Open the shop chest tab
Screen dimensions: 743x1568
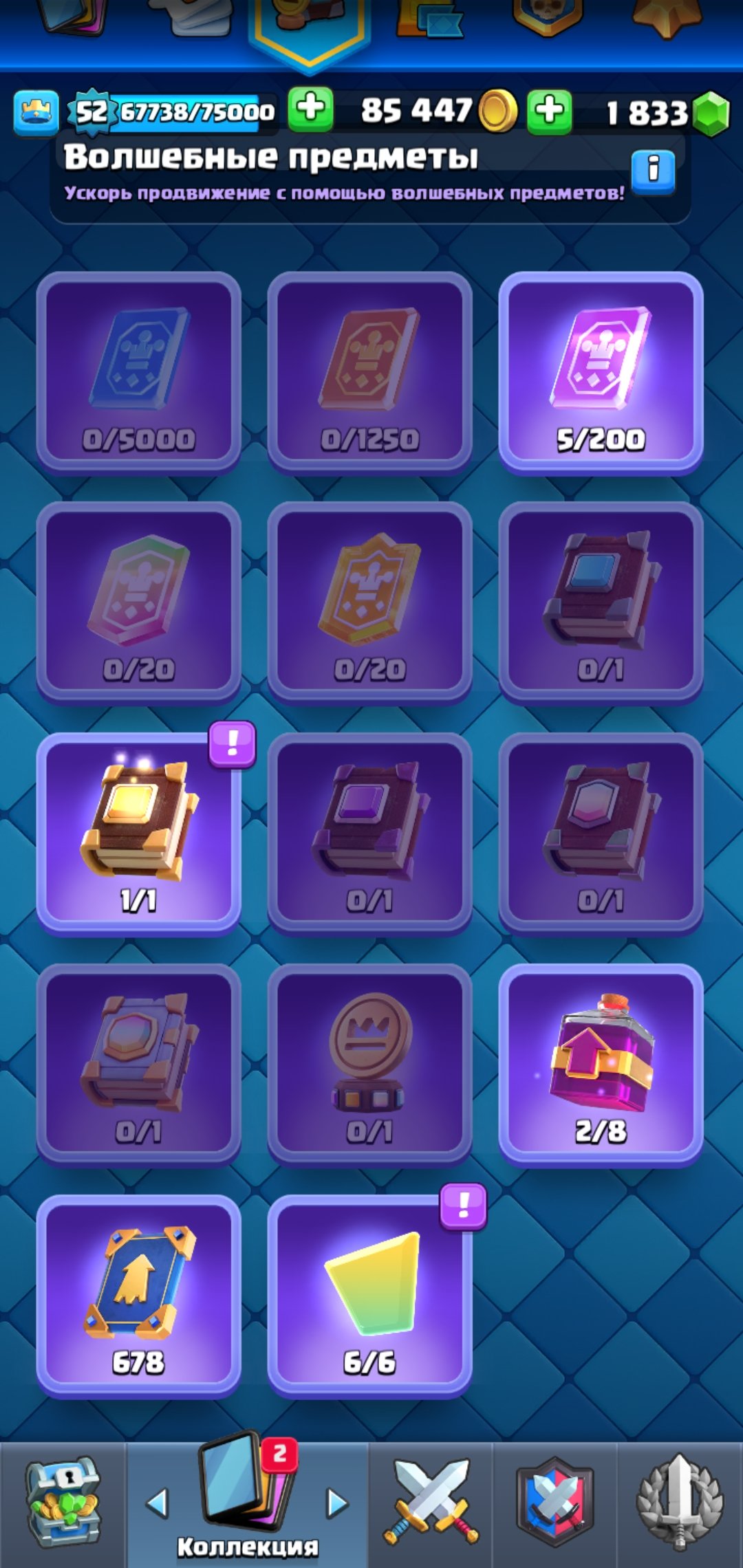[x=63, y=1504]
